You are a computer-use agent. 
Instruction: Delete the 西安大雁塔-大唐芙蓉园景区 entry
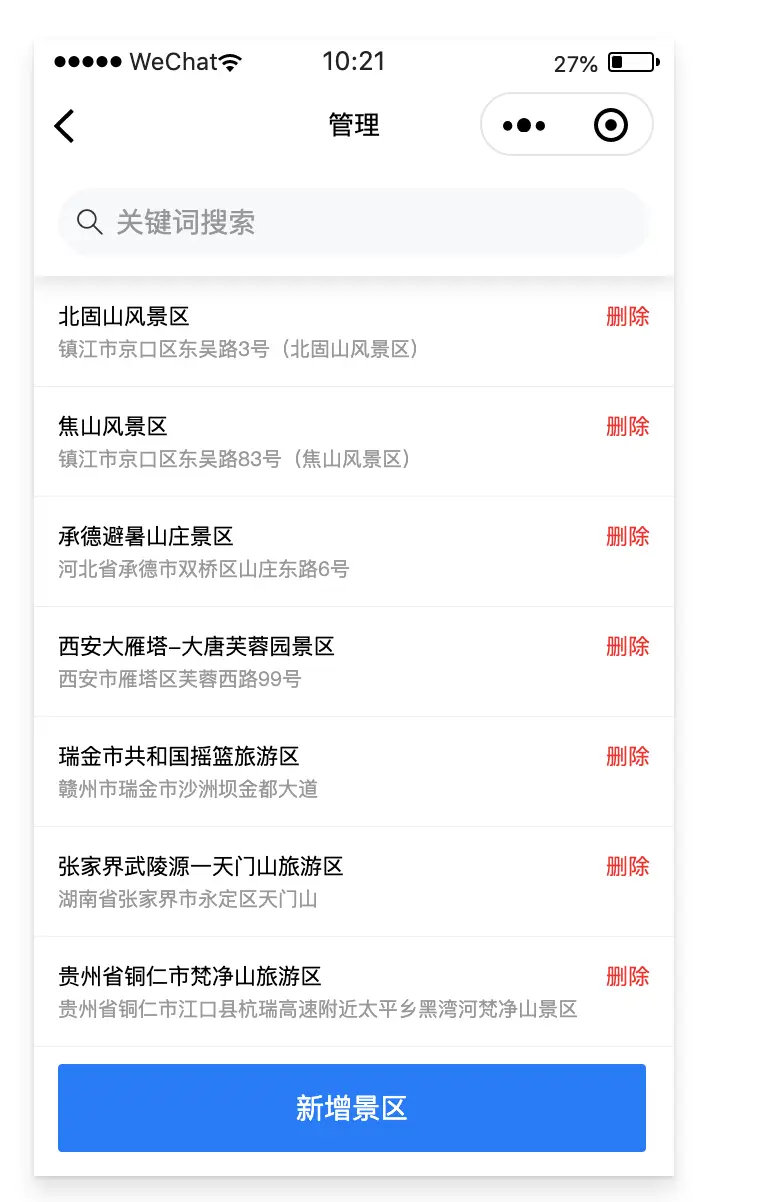pos(627,647)
